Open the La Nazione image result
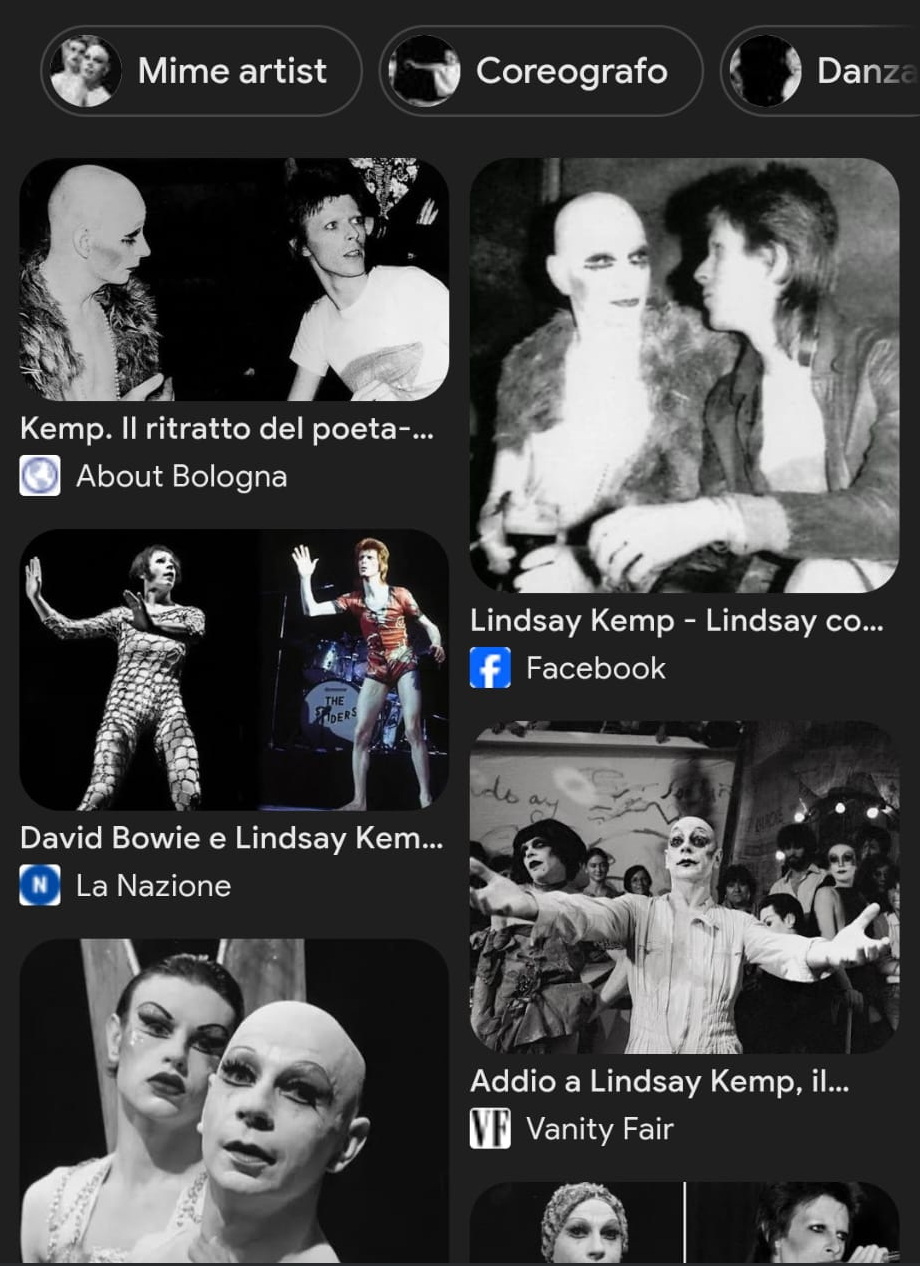The height and width of the screenshot is (1266, 920). [x=234, y=669]
